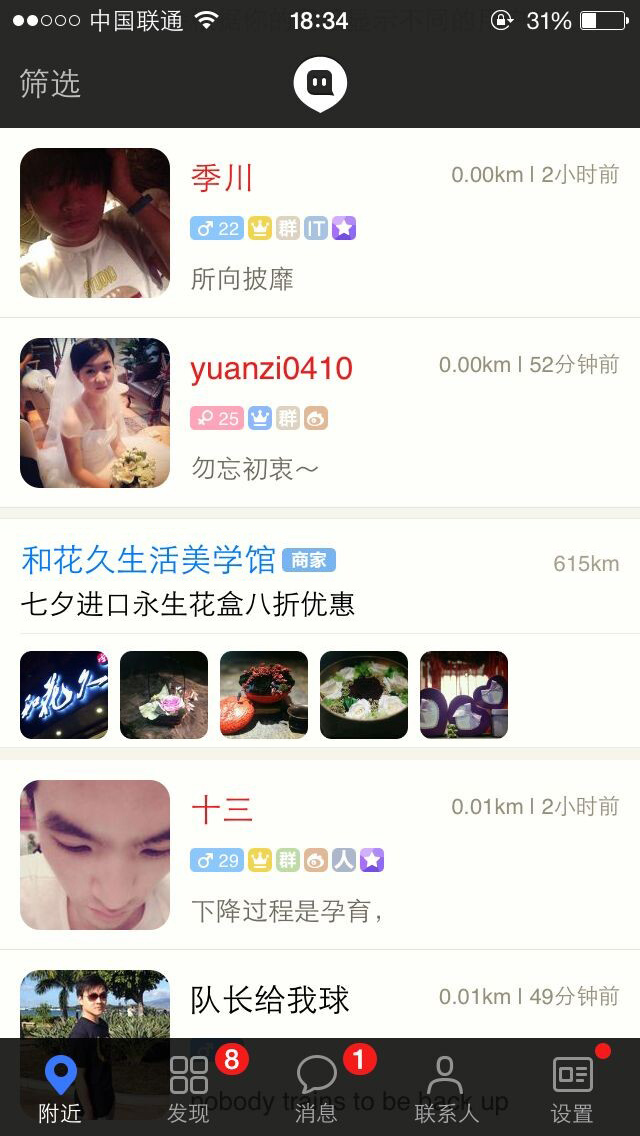
Task: Open the 筛选 filter option
Action: tap(50, 84)
